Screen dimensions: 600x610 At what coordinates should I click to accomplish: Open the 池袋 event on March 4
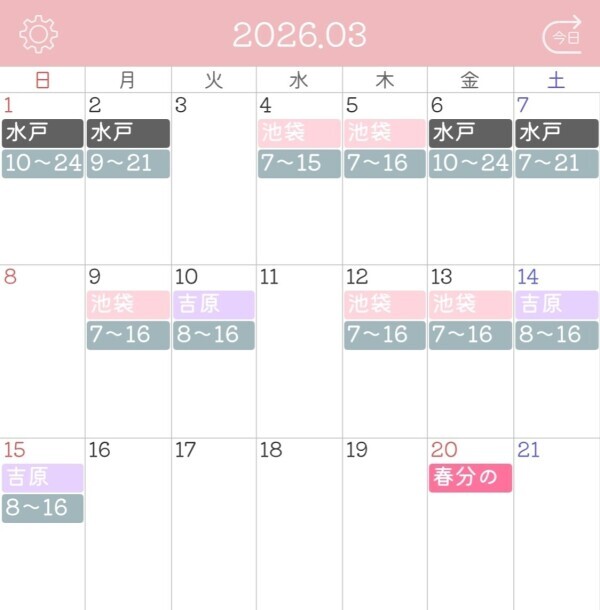click(299, 133)
